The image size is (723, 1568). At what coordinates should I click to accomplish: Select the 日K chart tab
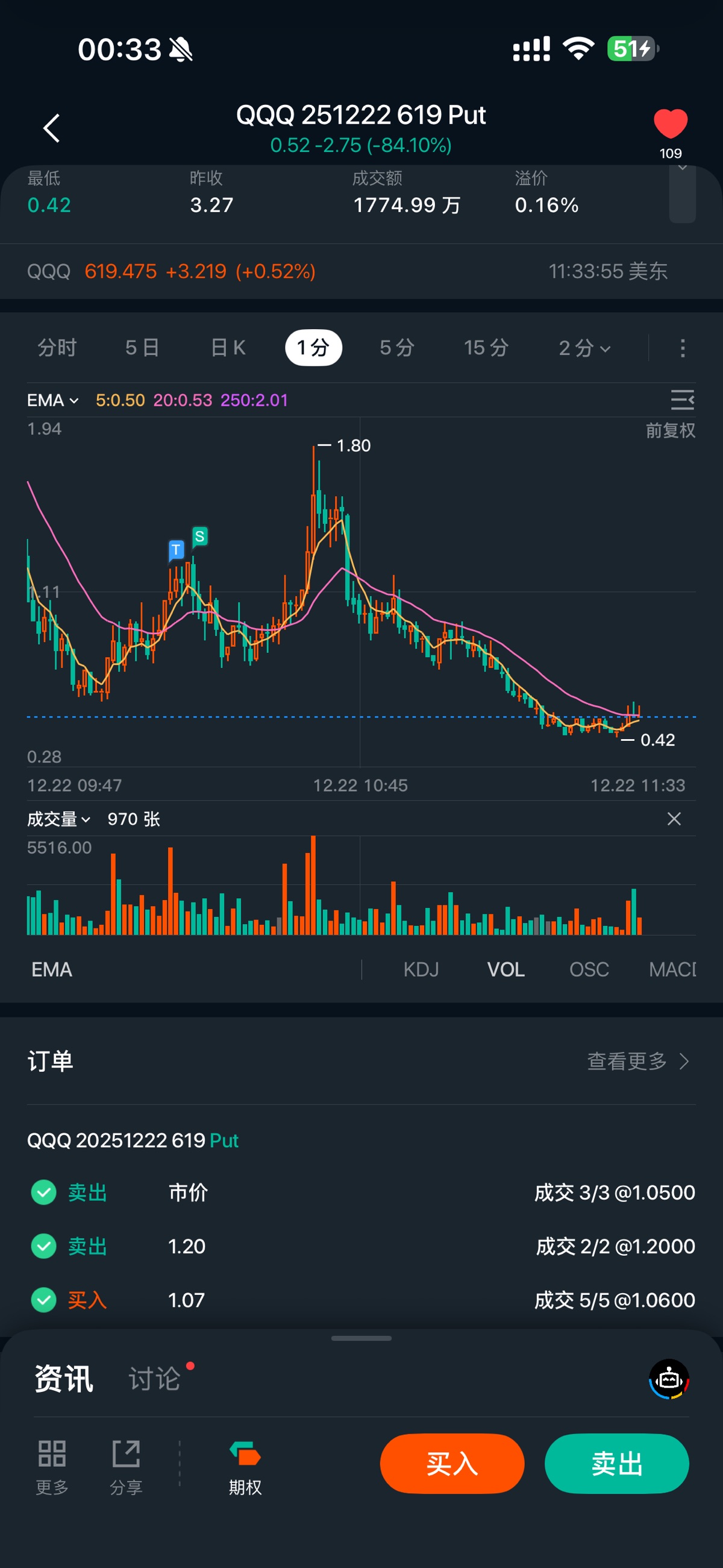point(228,348)
